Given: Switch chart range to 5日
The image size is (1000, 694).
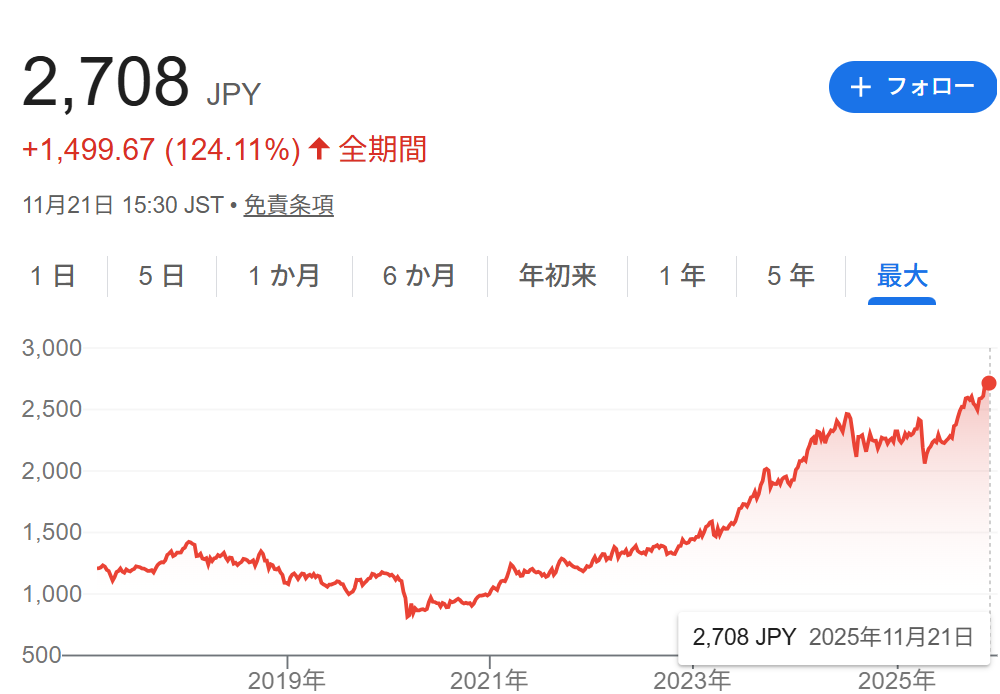Looking at the screenshot, I should click(161, 276).
